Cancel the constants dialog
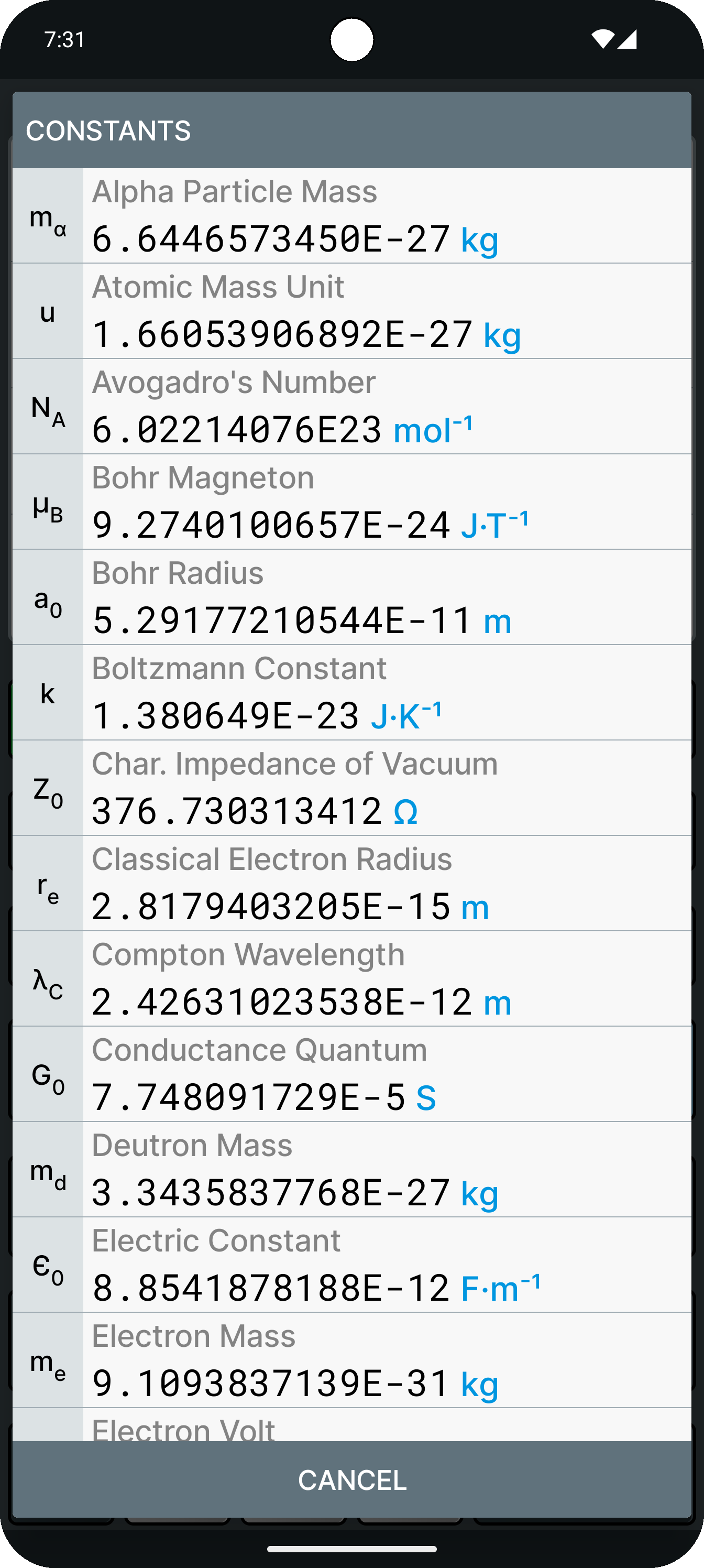Image resolution: width=704 pixels, height=1568 pixels. [x=351, y=1480]
